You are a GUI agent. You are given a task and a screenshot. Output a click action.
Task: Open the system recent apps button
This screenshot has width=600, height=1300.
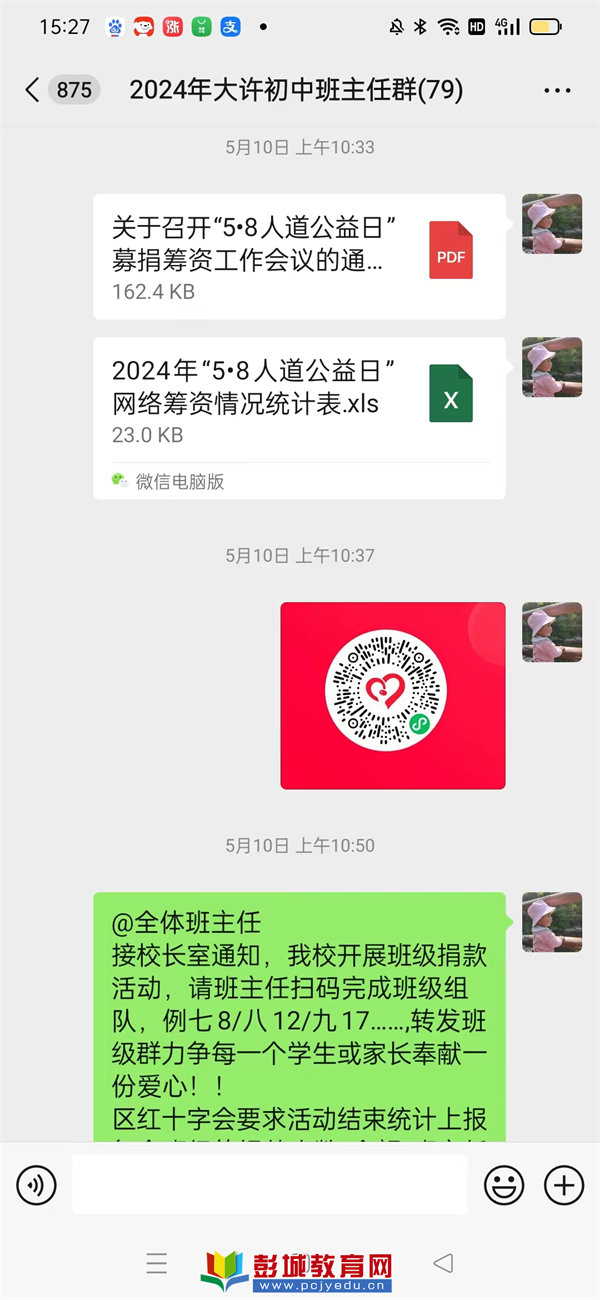pyautogui.click(x=157, y=1263)
